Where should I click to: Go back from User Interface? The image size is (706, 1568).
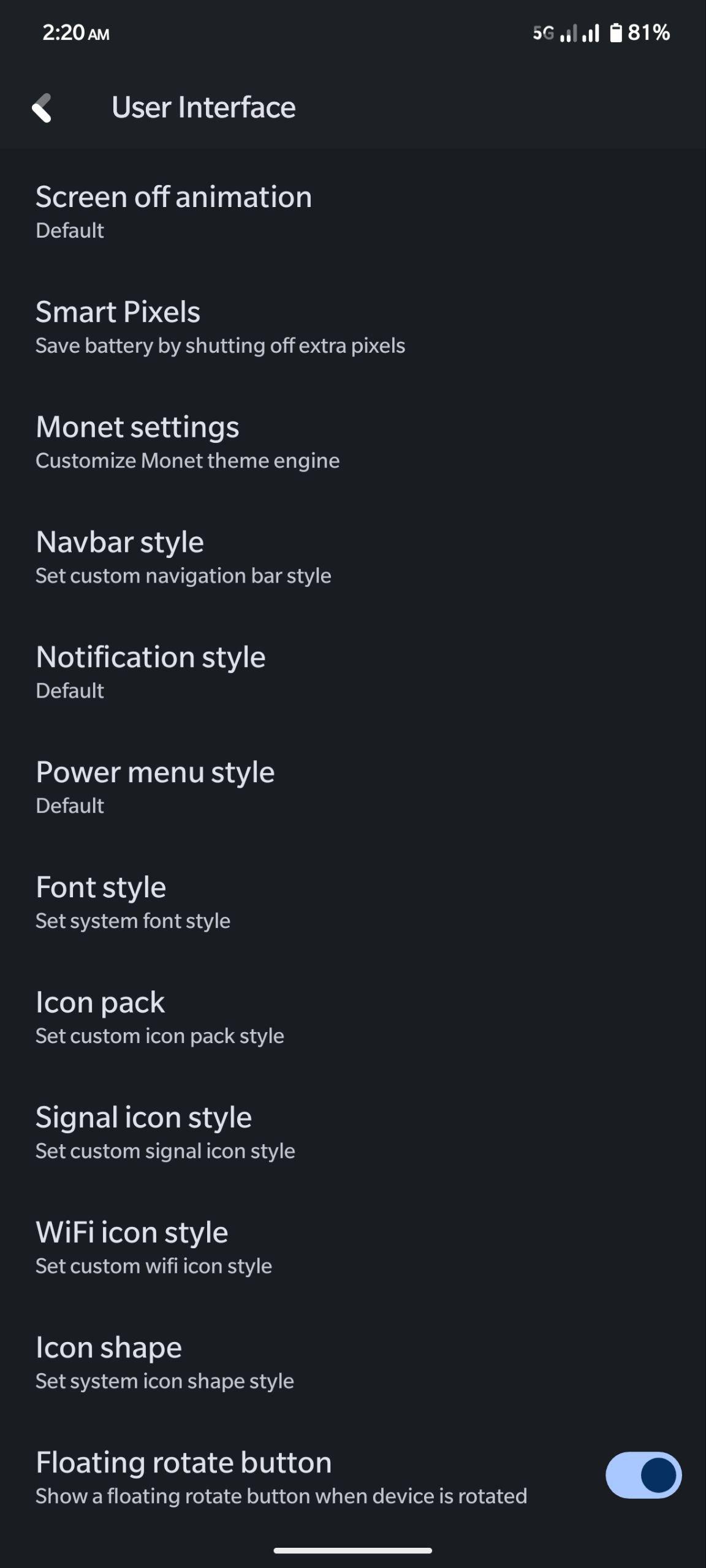[x=42, y=108]
